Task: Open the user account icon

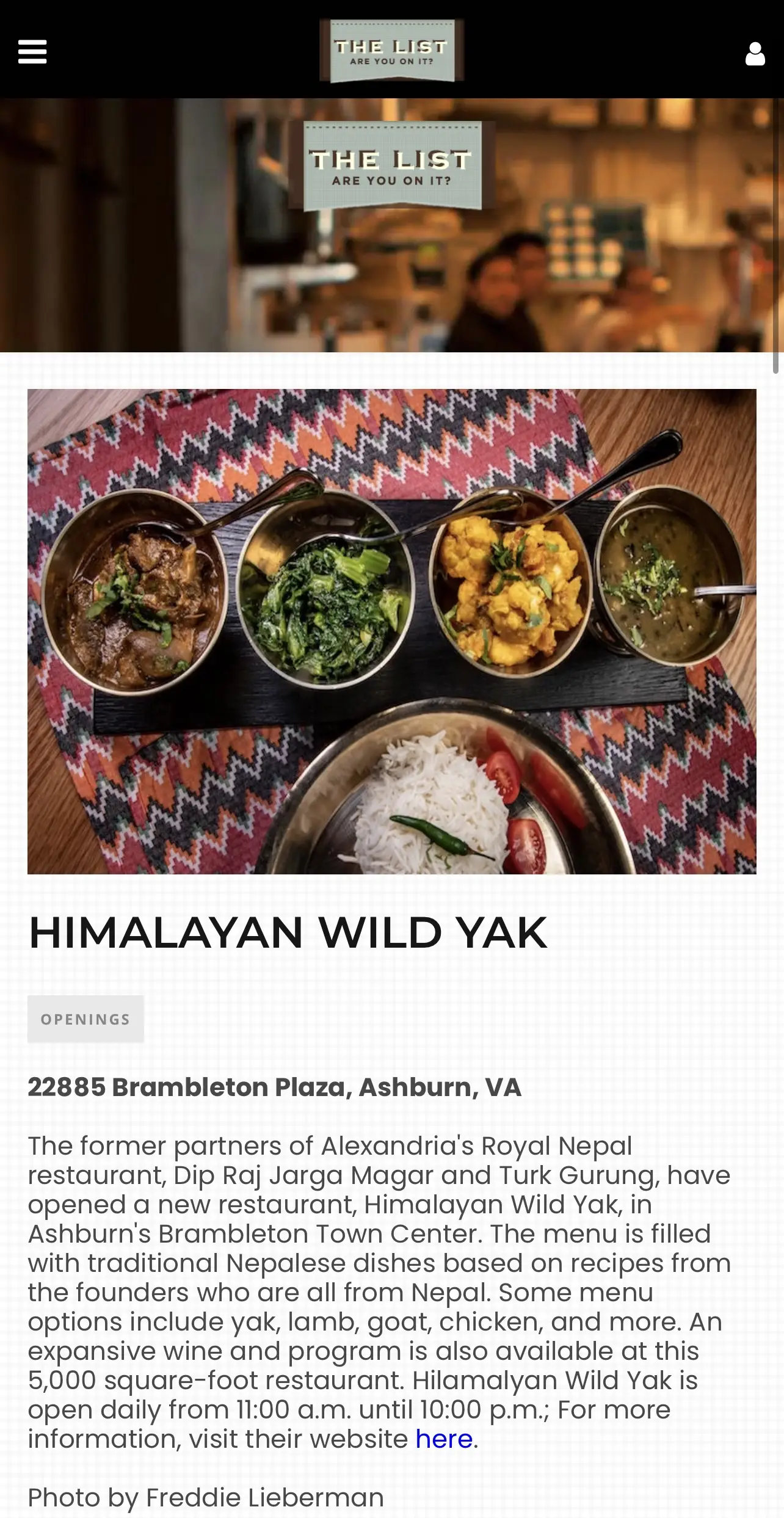Action: click(x=755, y=54)
